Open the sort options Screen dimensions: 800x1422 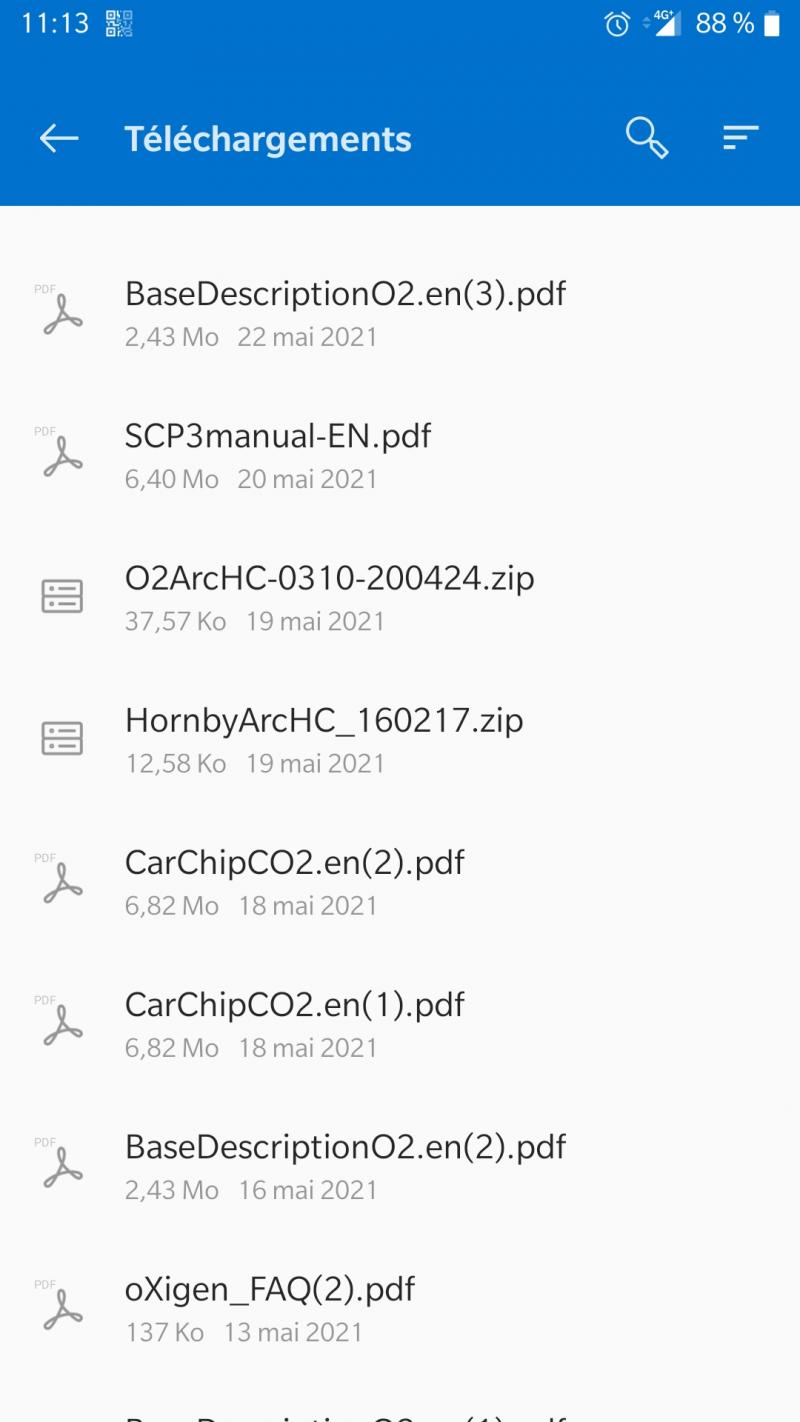(x=740, y=138)
